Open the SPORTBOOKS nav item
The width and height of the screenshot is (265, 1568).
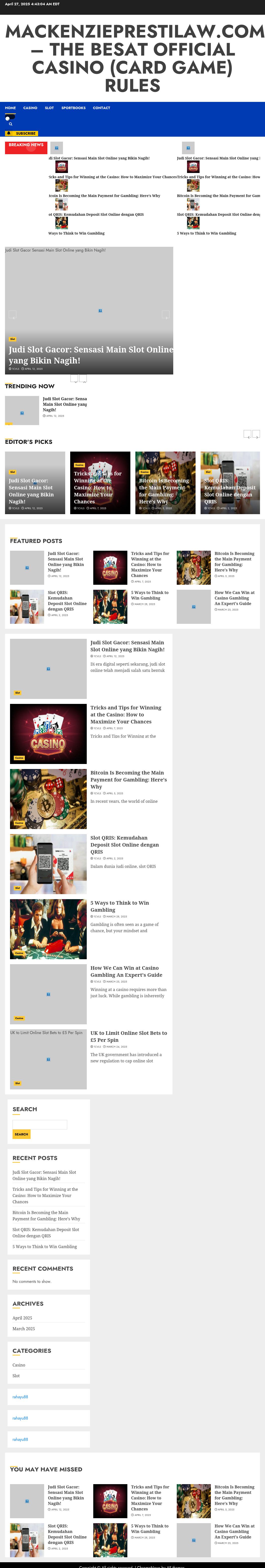point(73,108)
